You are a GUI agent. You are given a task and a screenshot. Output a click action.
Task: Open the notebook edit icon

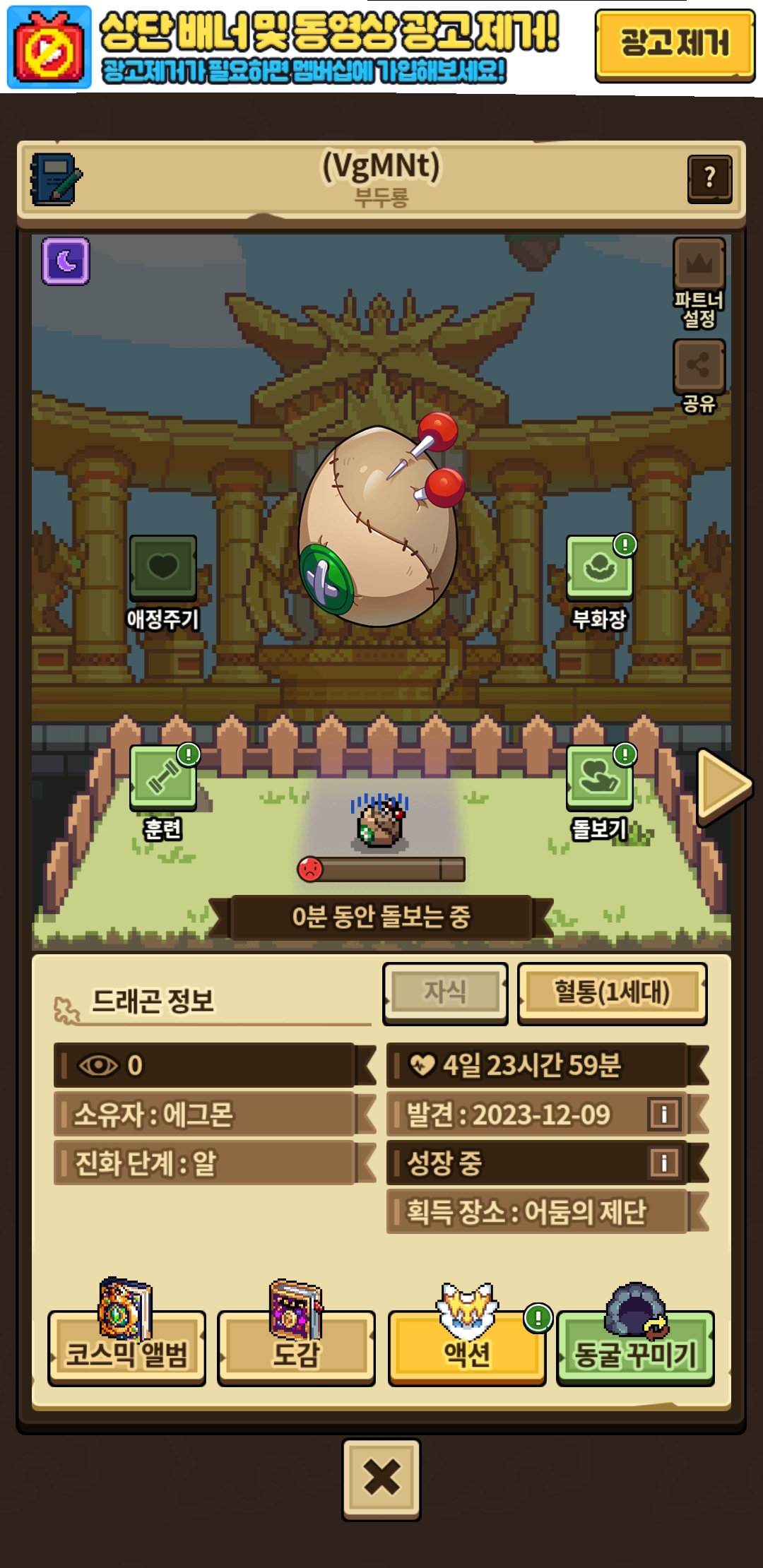click(x=55, y=179)
